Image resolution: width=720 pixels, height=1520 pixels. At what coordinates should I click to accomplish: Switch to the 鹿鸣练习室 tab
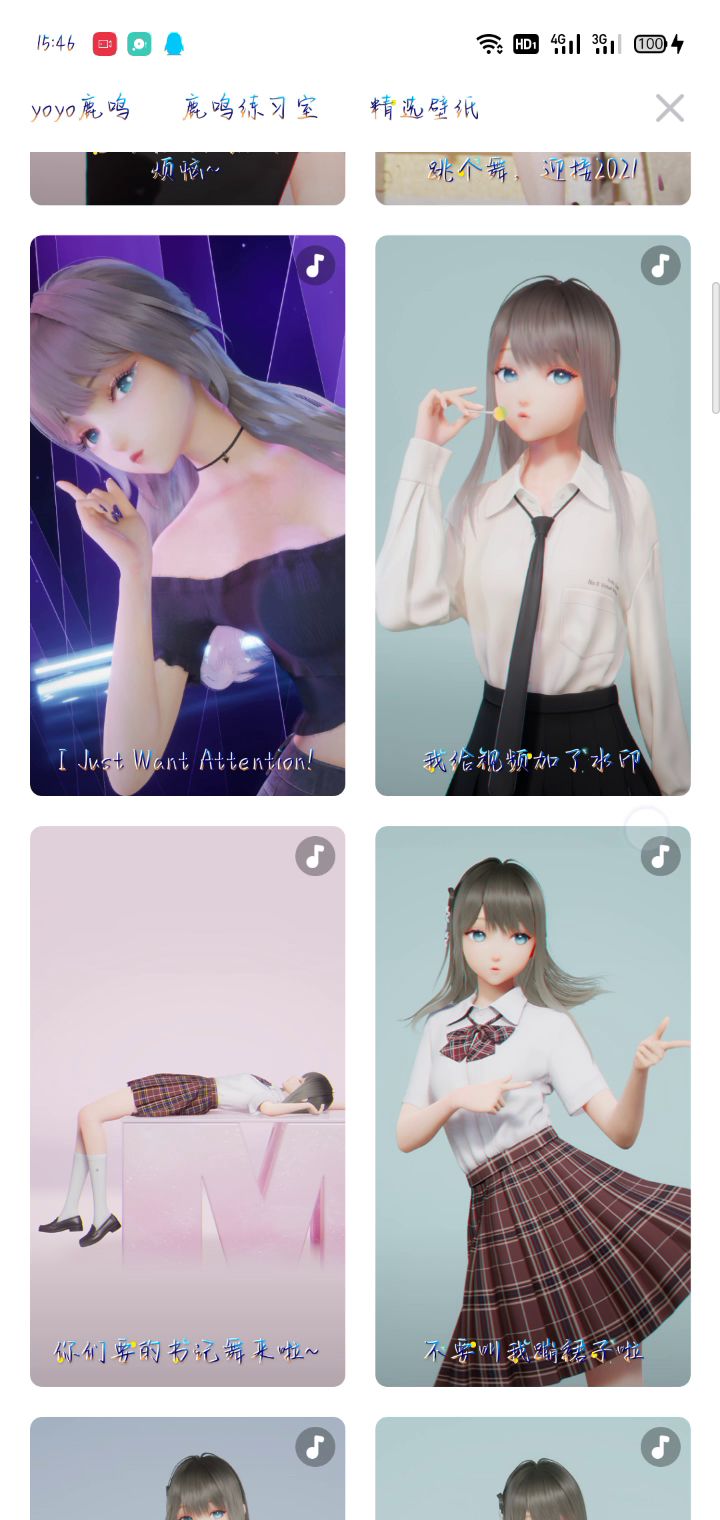pyautogui.click(x=250, y=108)
